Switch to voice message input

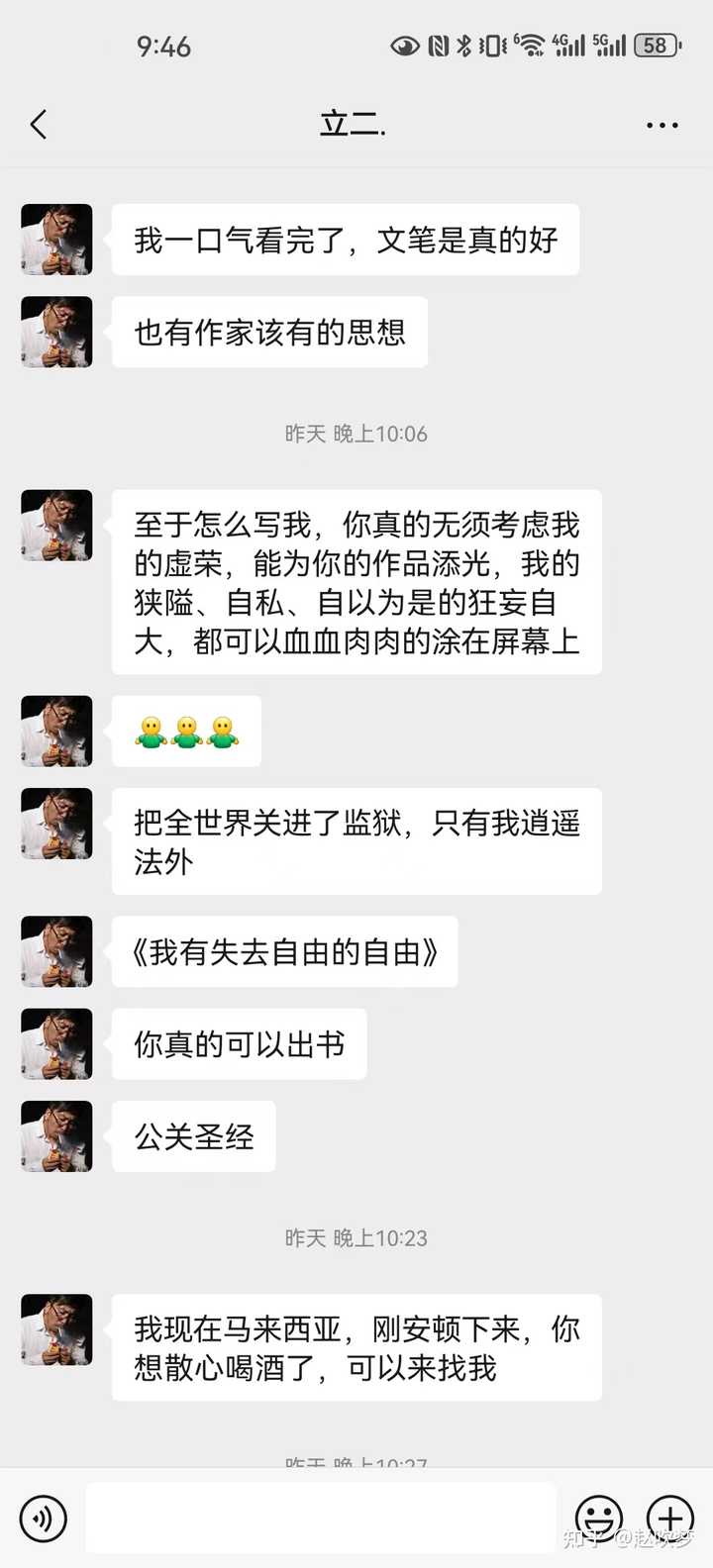(44, 1518)
